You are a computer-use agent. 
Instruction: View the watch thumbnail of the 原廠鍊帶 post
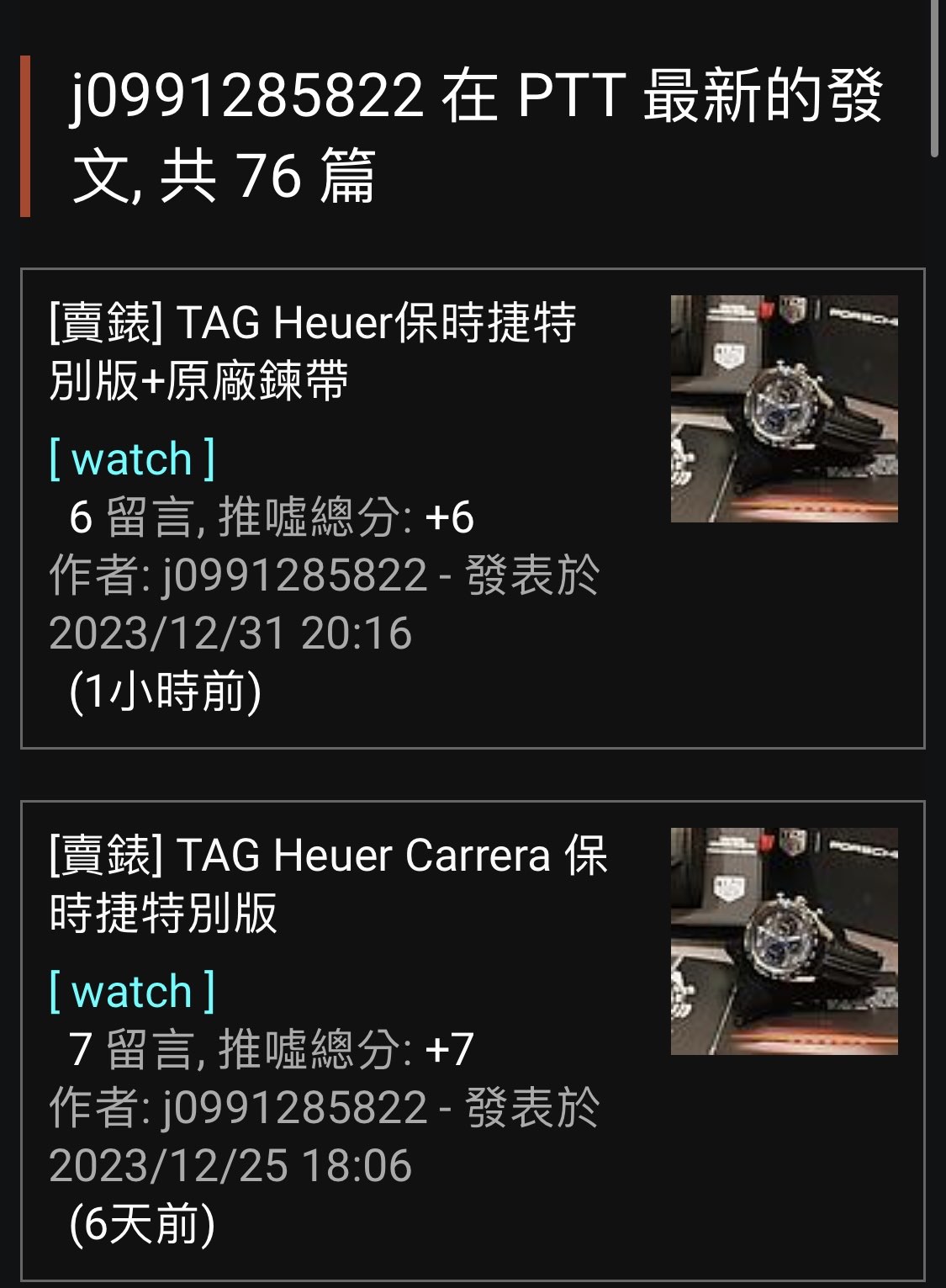(x=784, y=409)
